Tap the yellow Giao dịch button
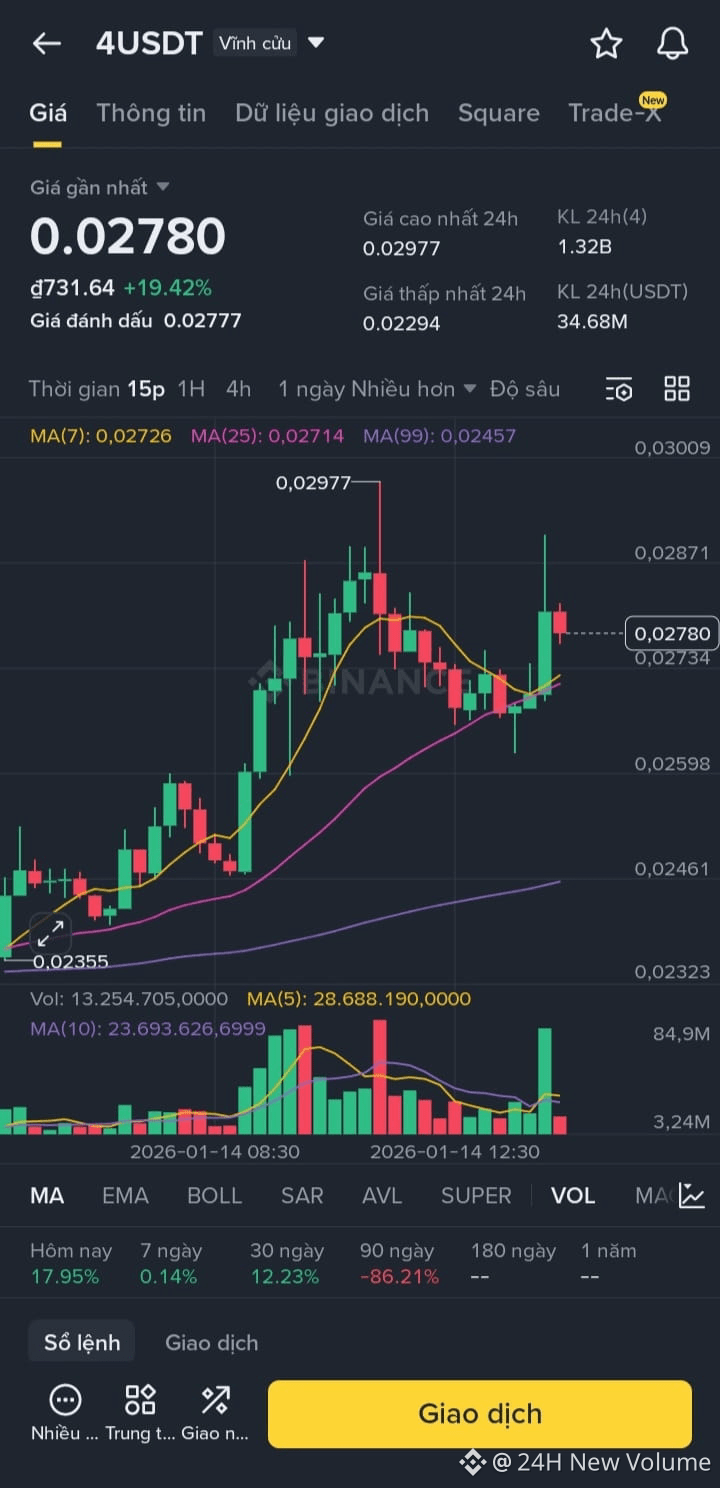 [x=479, y=1413]
